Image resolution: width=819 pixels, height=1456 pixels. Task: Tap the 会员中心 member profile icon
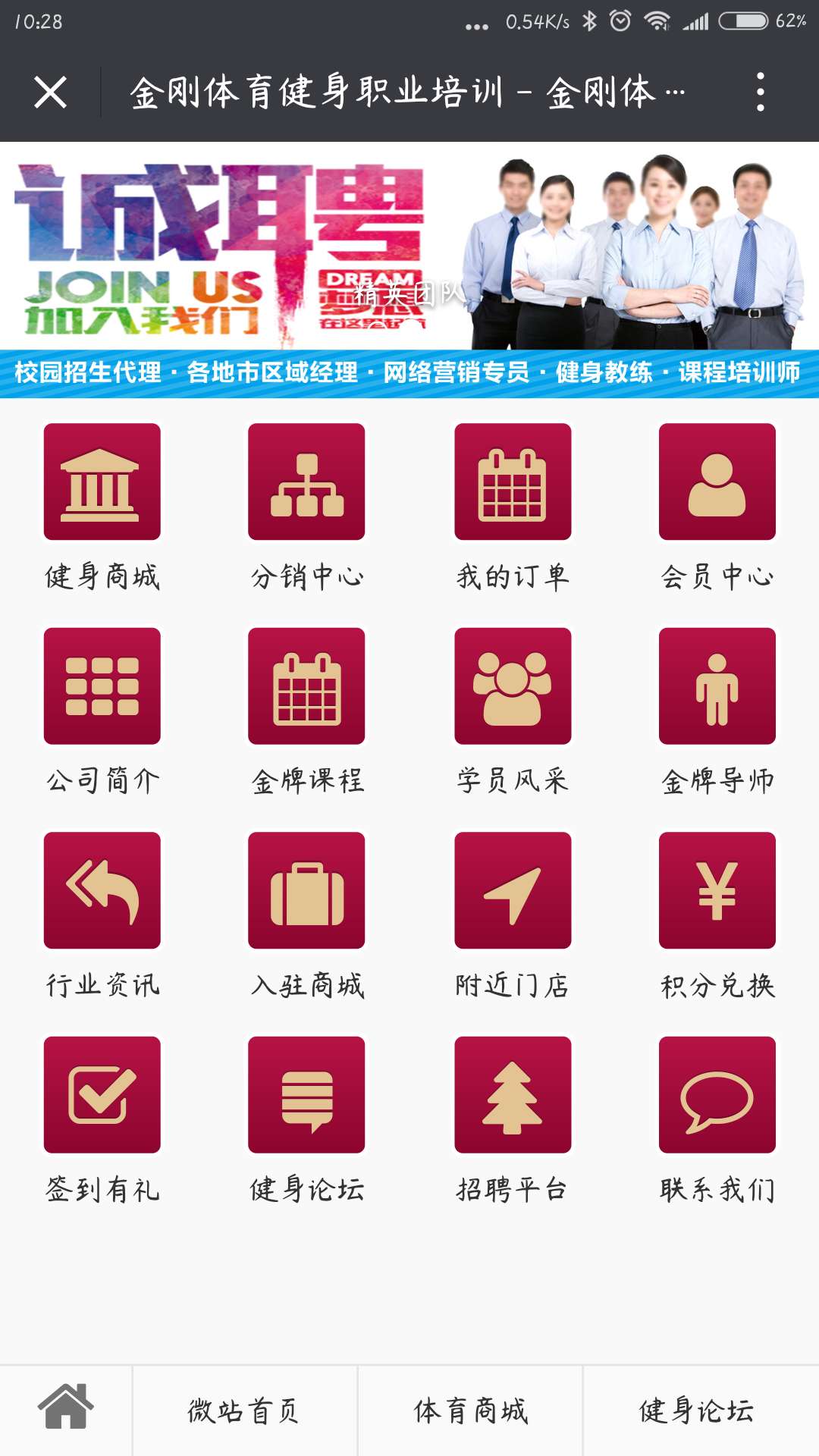tap(717, 482)
